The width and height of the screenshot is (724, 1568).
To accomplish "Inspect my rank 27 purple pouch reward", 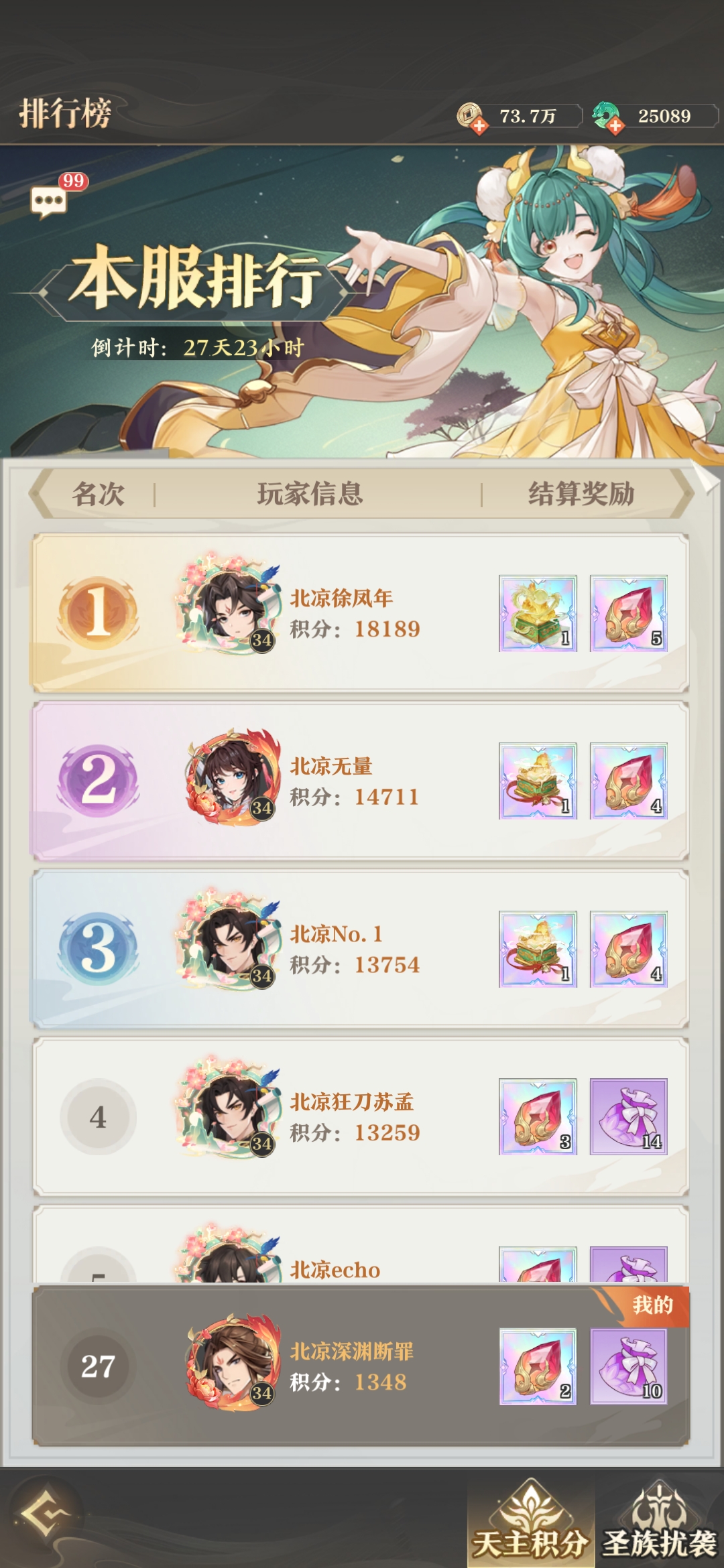I will (628, 1367).
